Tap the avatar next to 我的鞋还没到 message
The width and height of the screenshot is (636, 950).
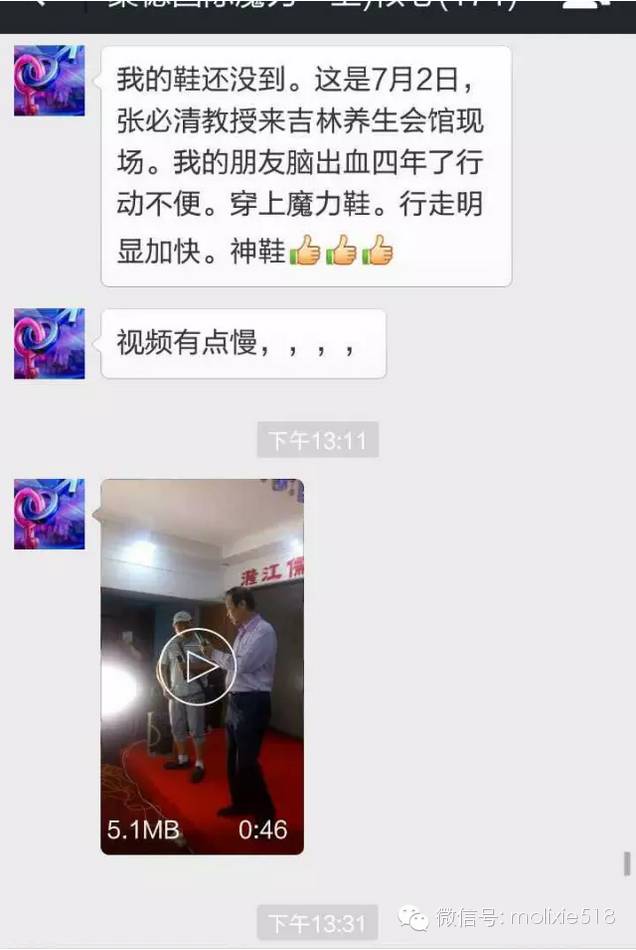[x=49, y=80]
